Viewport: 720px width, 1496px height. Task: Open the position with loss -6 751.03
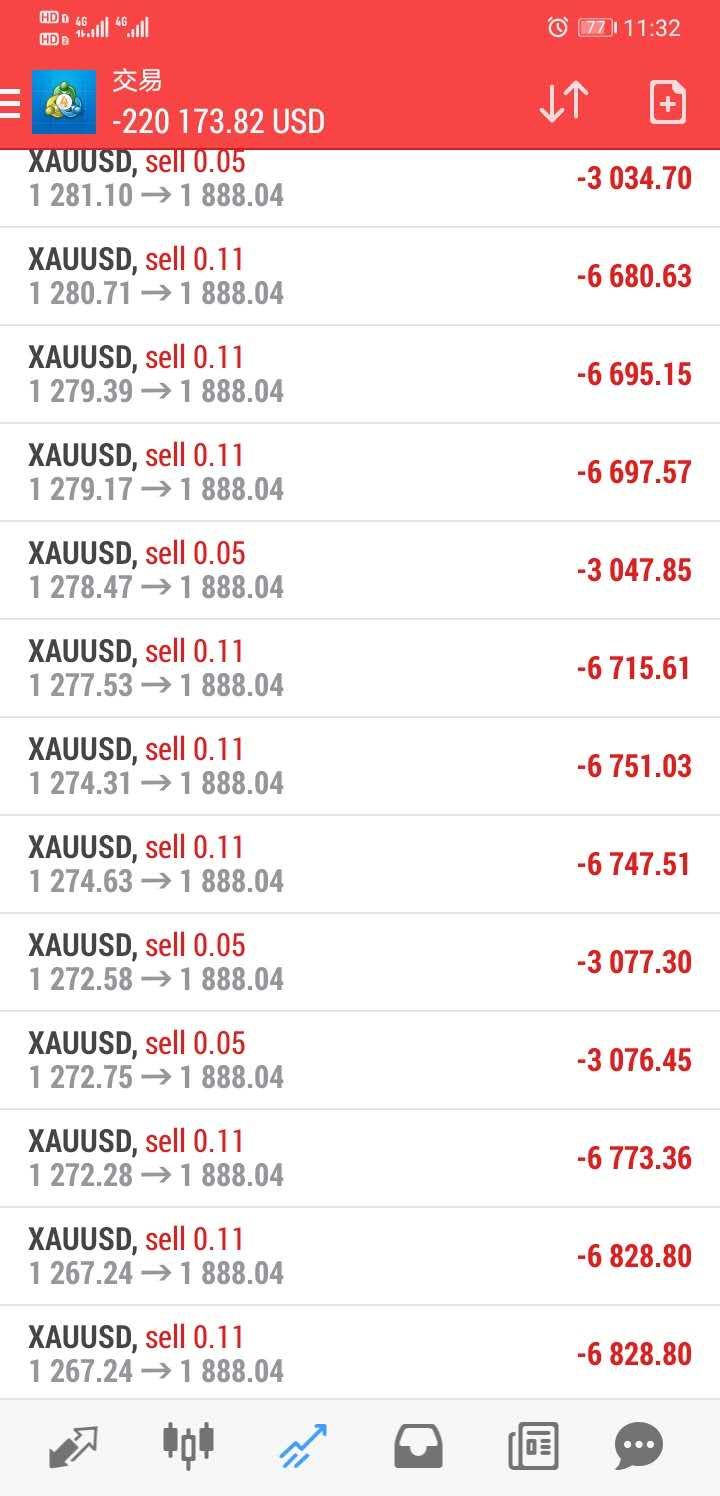(x=360, y=766)
